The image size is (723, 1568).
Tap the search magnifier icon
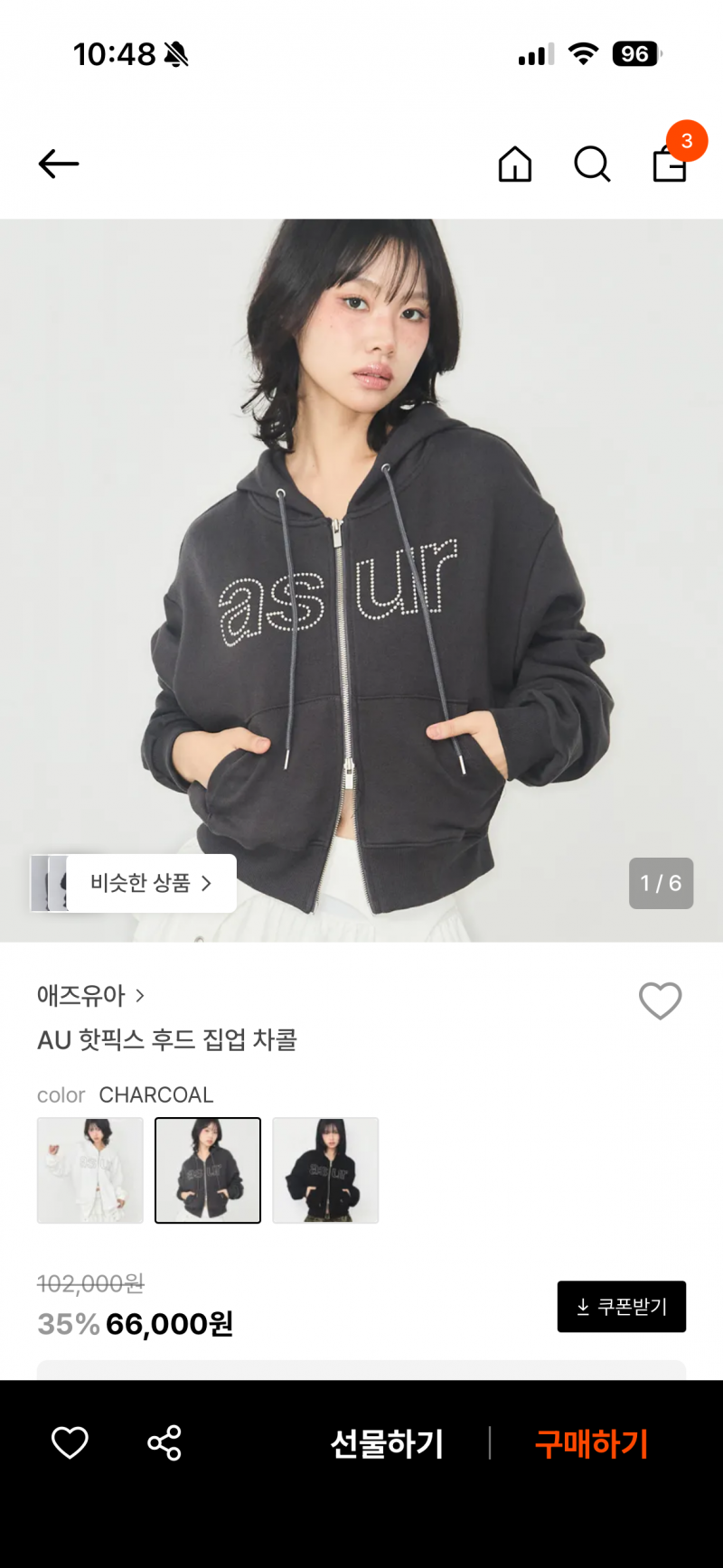click(x=592, y=164)
